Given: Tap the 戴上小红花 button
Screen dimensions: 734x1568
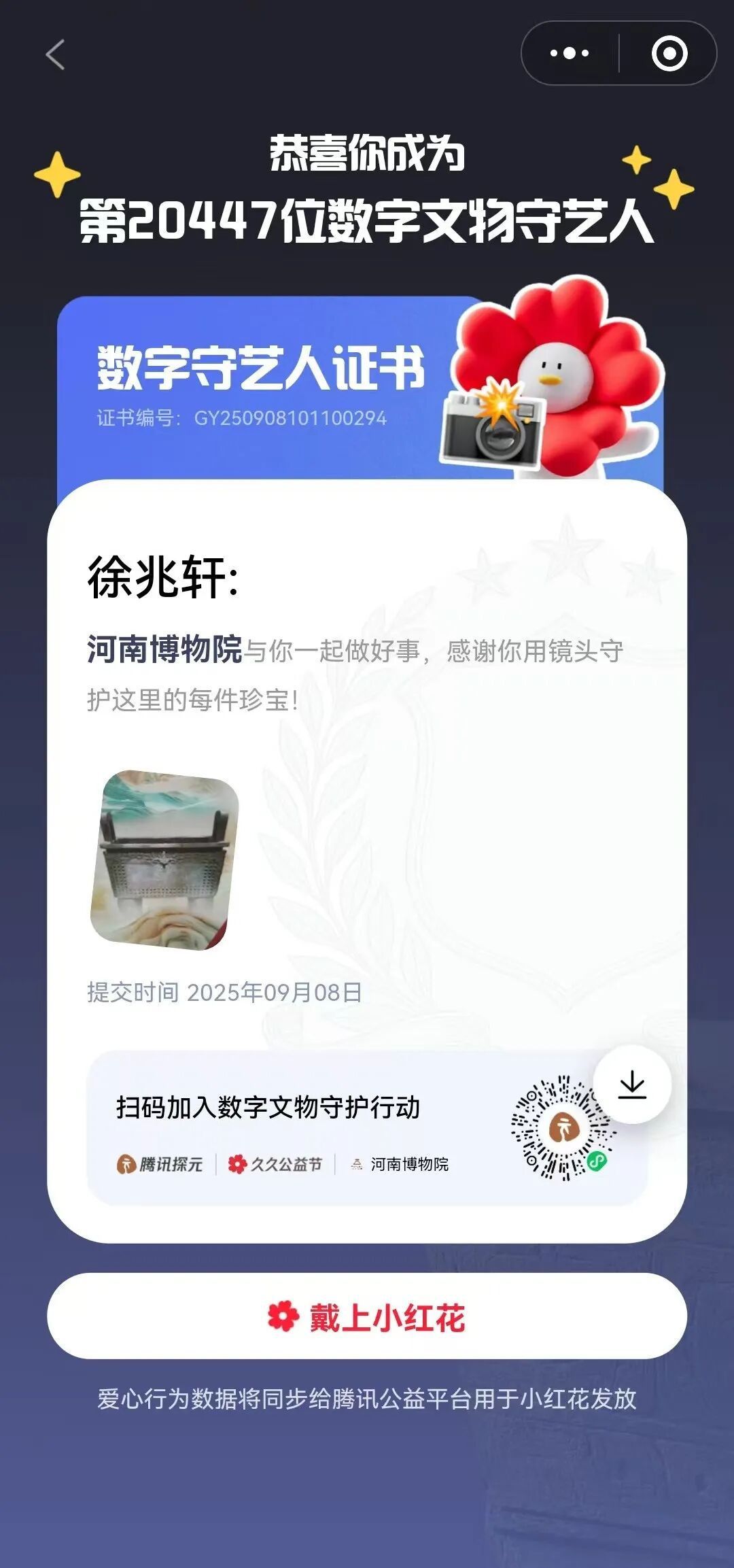Looking at the screenshot, I should coord(367,1317).
